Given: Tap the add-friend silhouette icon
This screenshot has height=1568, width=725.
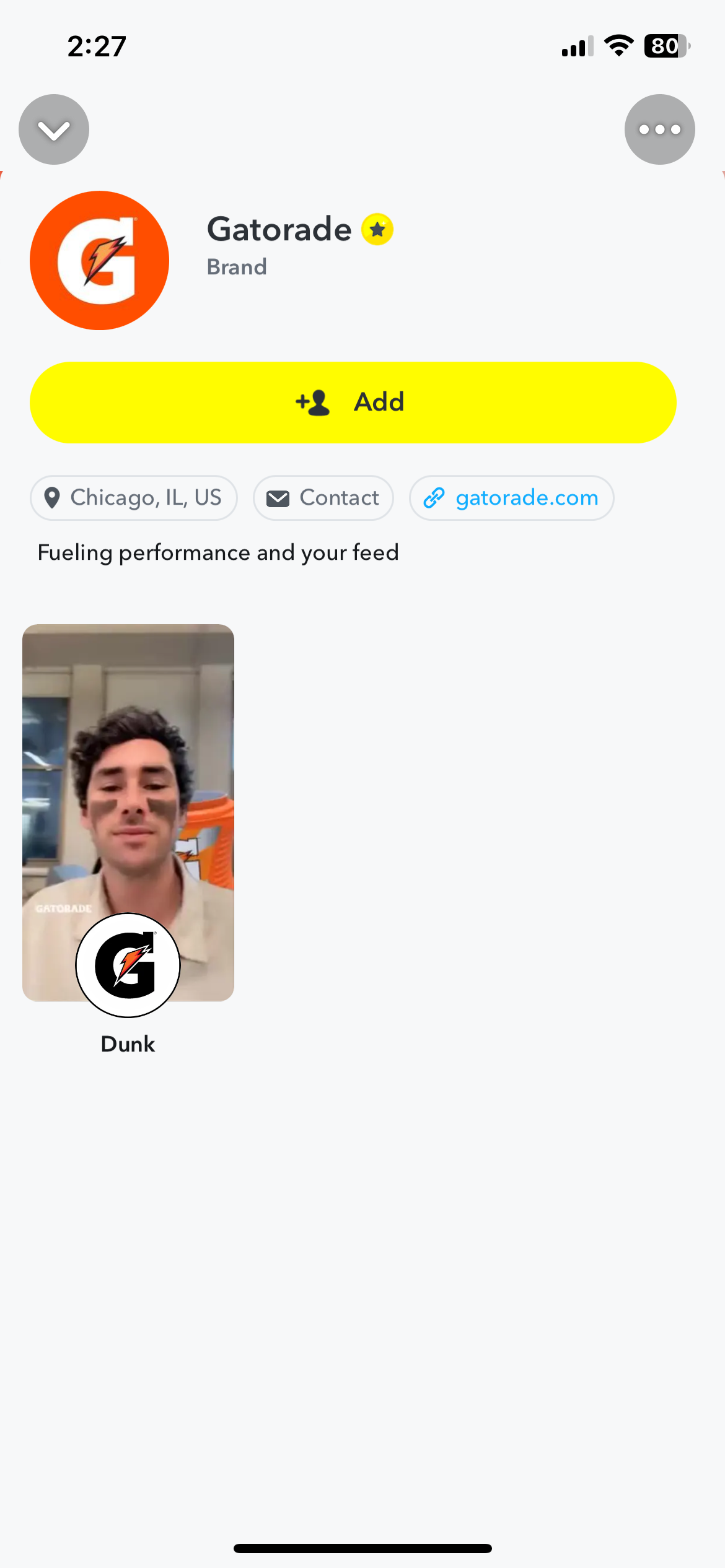Looking at the screenshot, I should click(312, 402).
